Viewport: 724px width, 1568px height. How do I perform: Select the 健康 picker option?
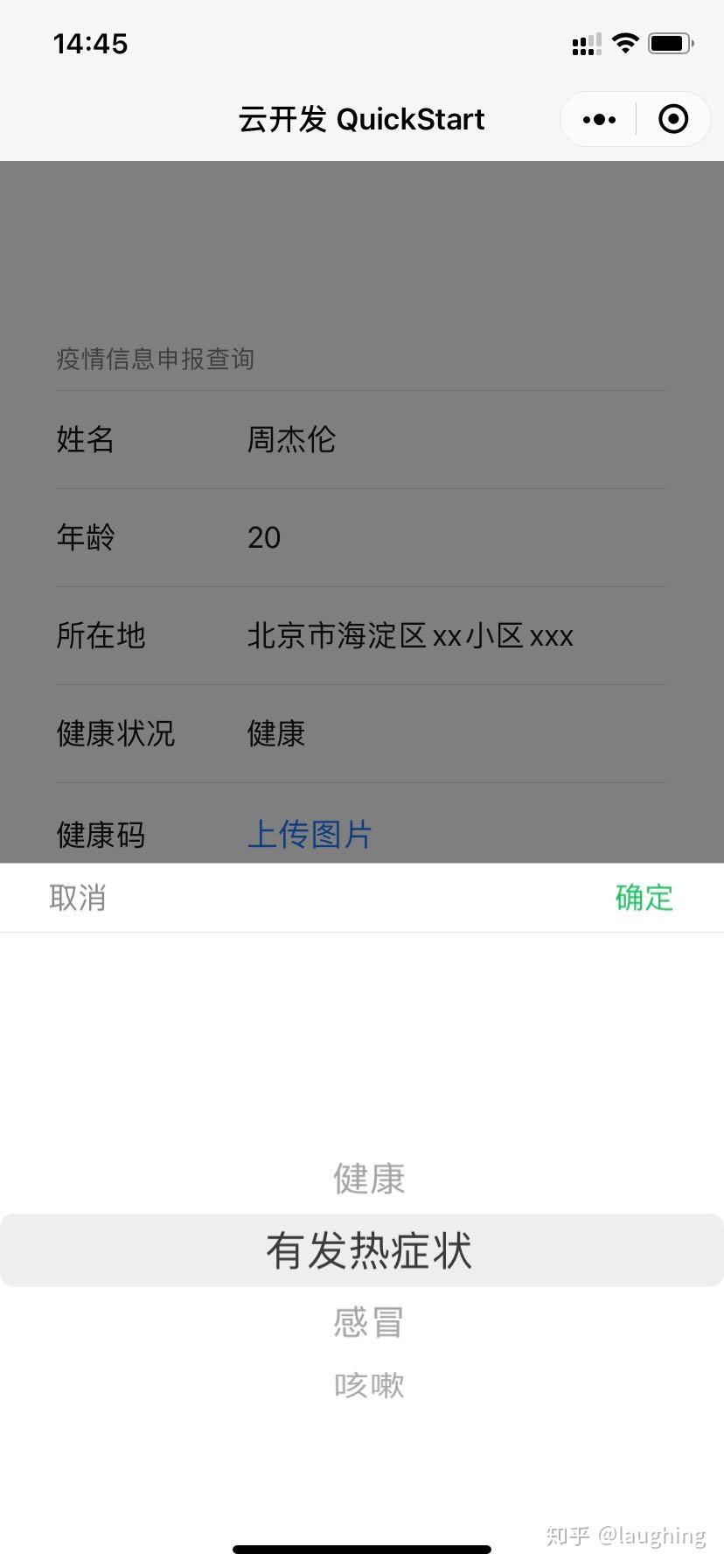pyautogui.click(x=368, y=1179)
